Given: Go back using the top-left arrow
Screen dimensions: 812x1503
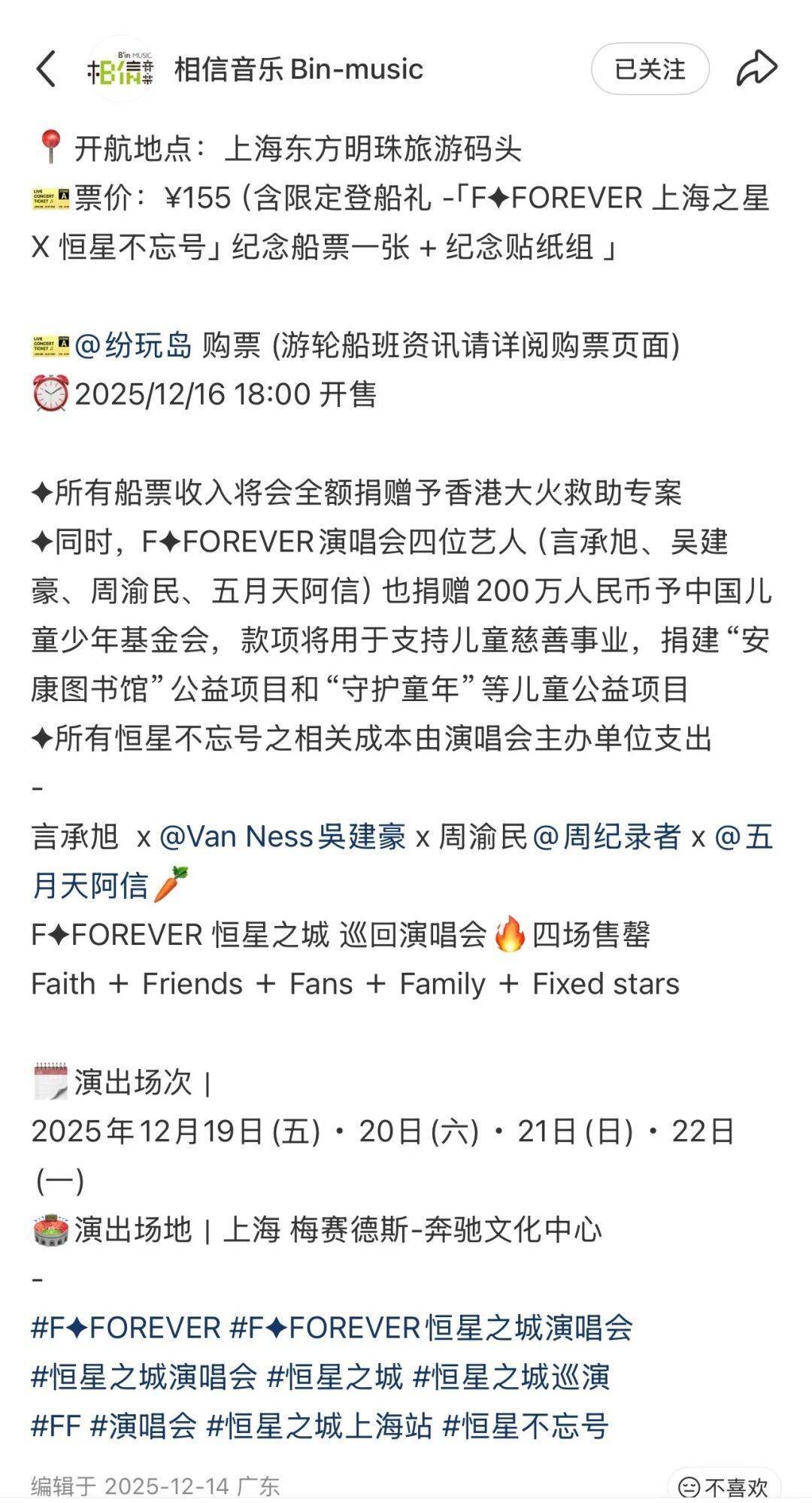Looking at the screenshot, I should click(47, 69).
